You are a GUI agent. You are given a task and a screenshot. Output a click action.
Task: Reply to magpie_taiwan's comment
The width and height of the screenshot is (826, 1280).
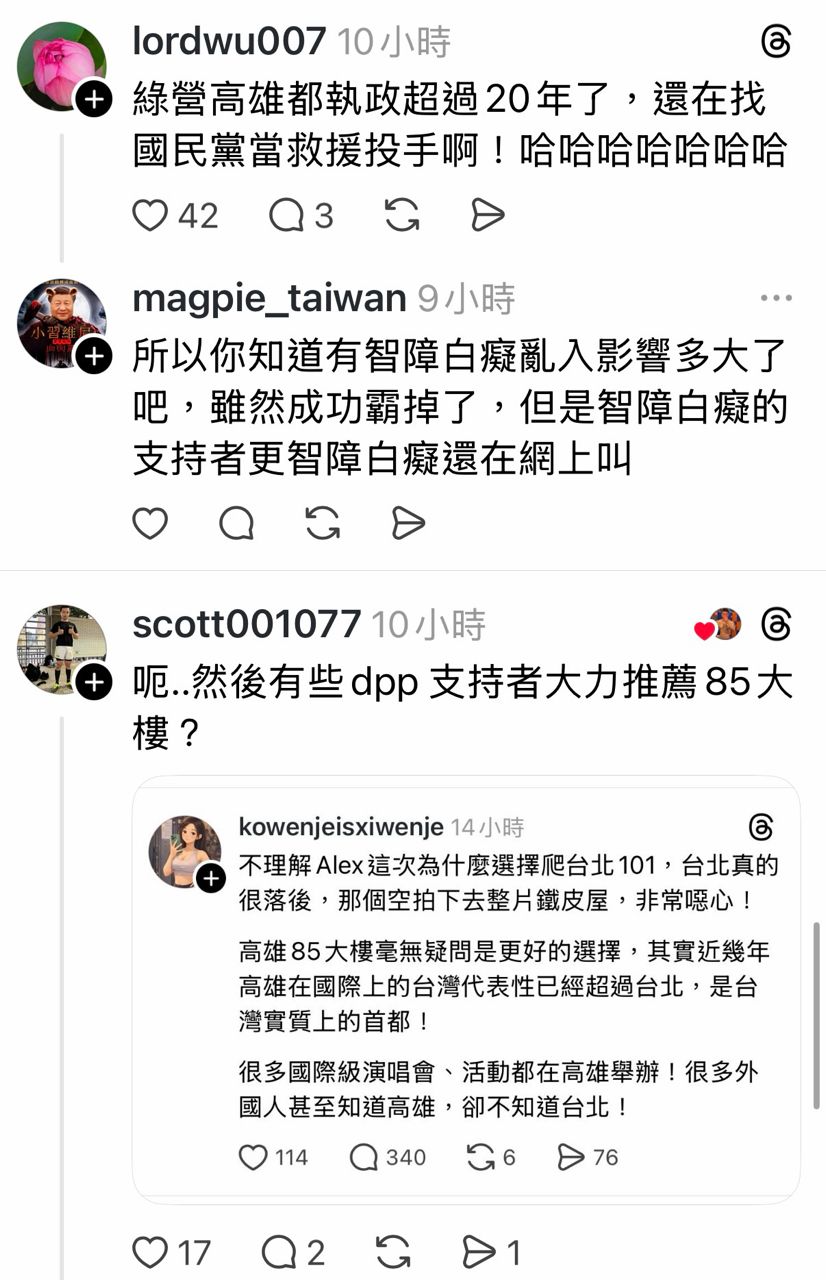point(237,523)
